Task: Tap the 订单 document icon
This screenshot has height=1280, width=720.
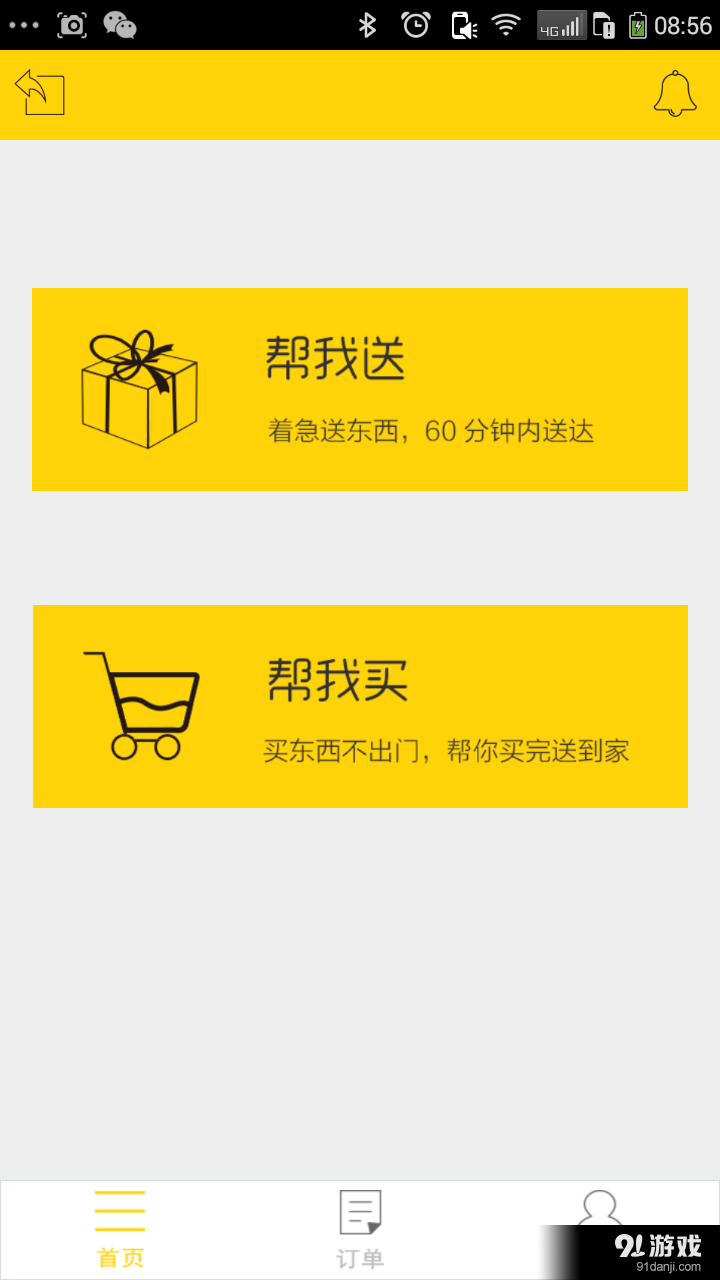Action: click(x=360, y=1210)
